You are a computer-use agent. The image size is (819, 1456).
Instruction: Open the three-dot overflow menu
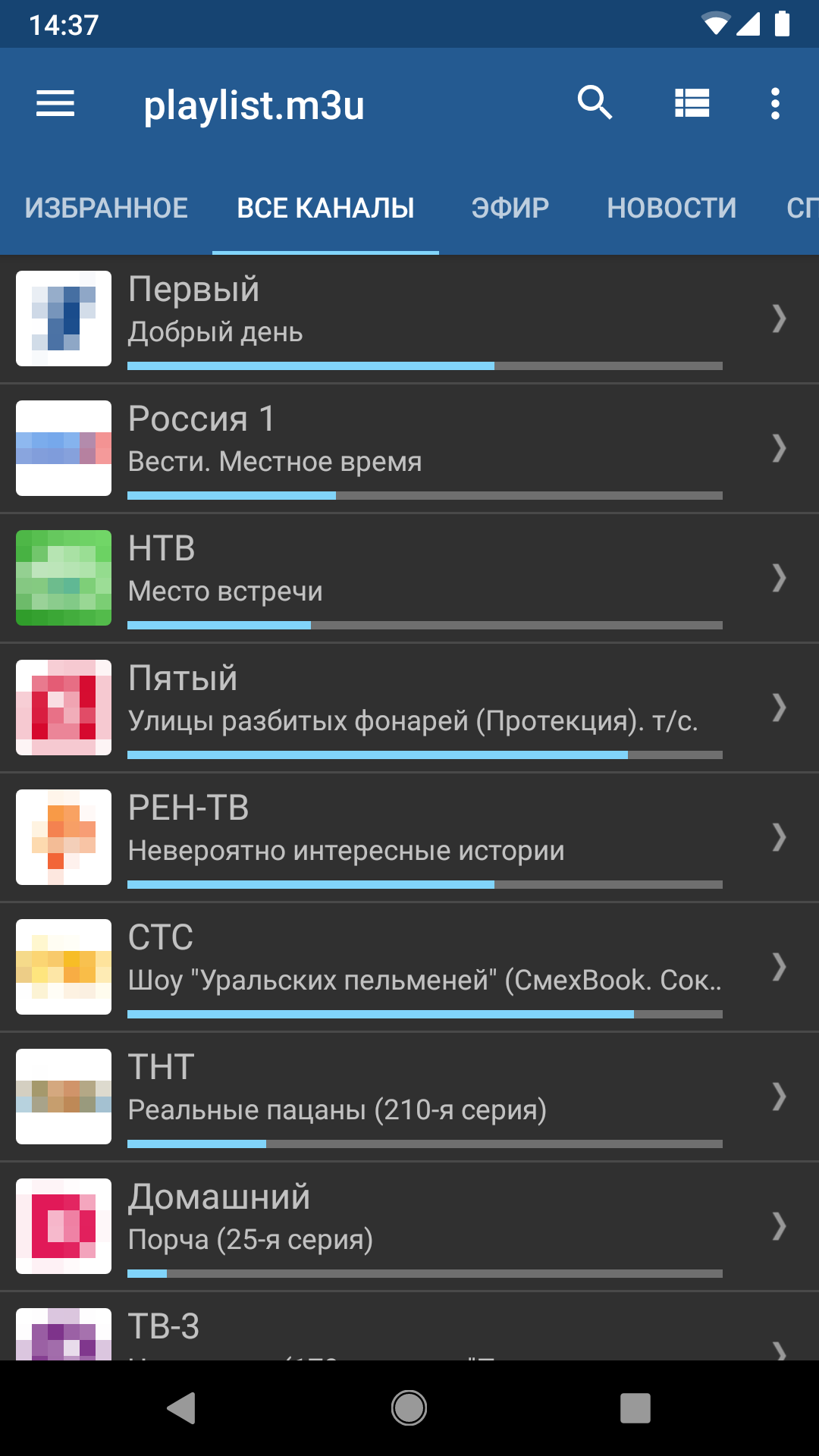tap(775, 103)
